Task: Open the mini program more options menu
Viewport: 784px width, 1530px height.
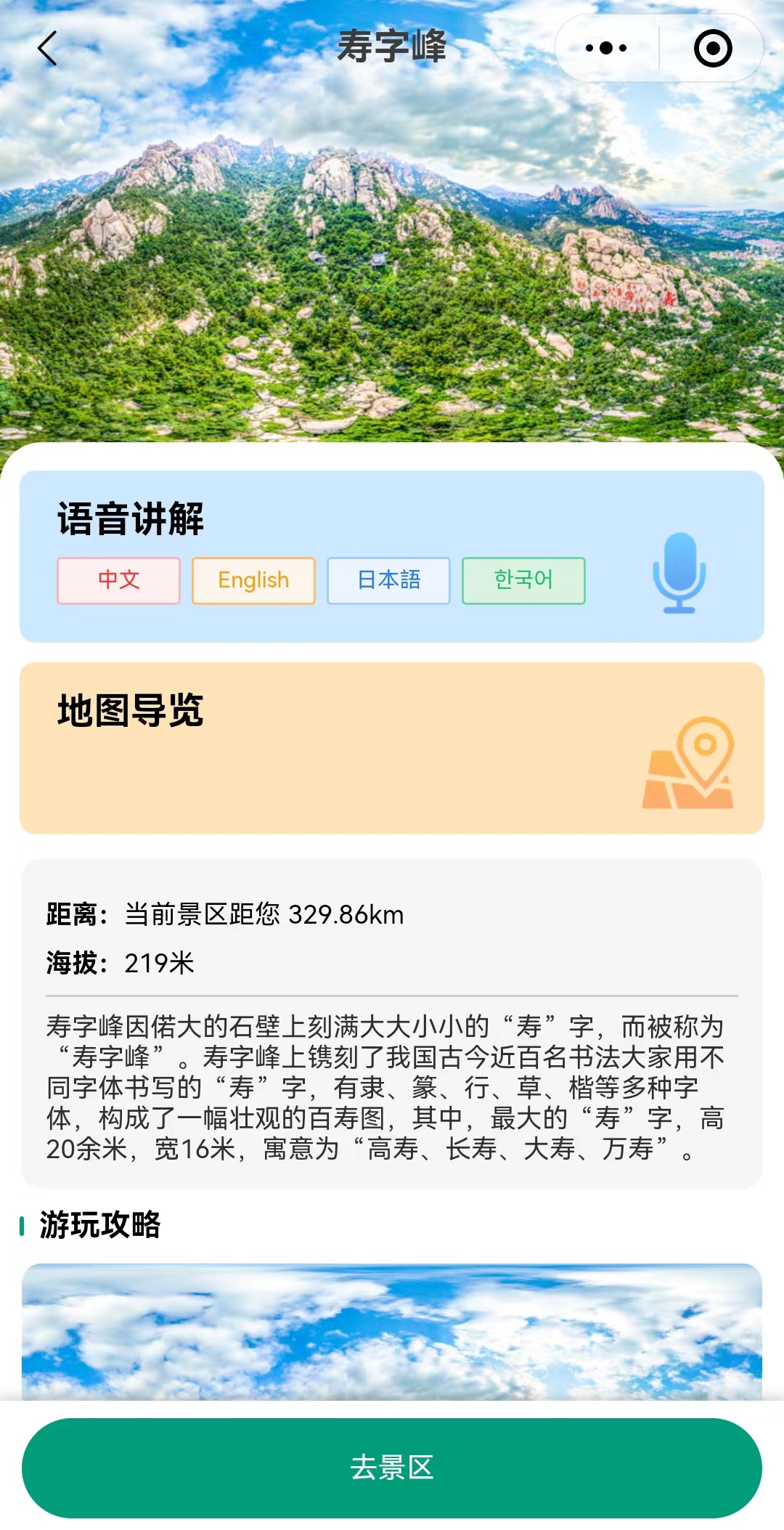Action: click(606, 49)
